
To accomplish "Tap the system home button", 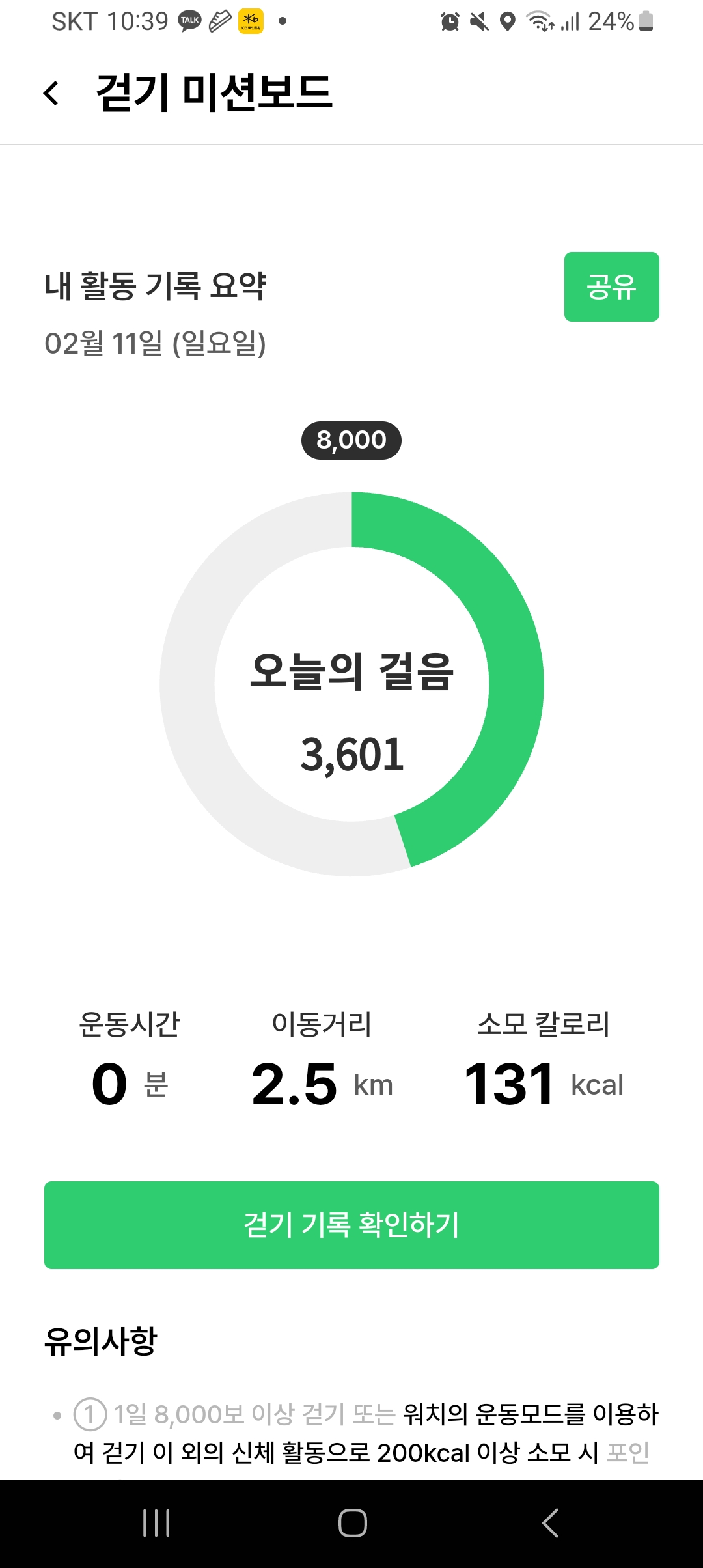I will tap(352, 1523).
